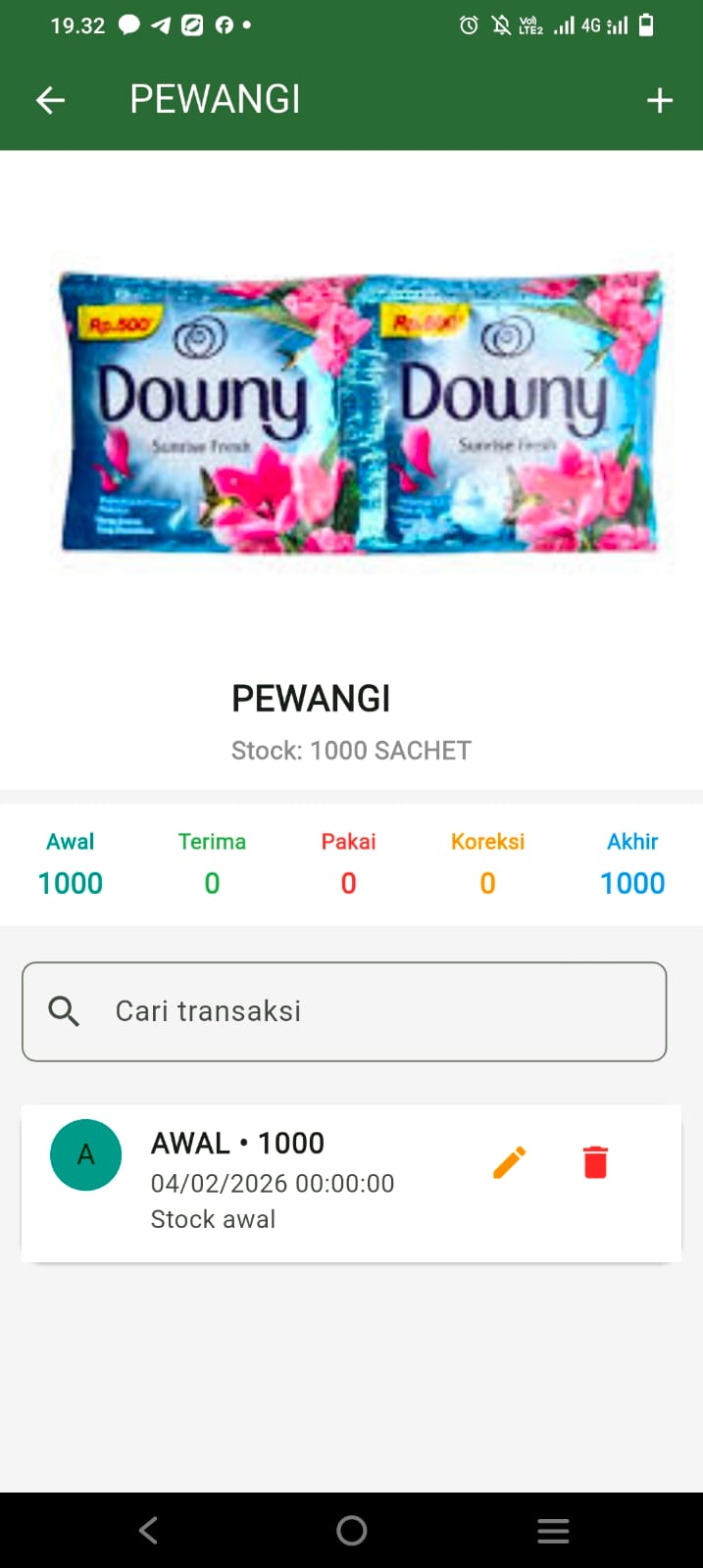
Task: Open recent apps from navigation bar
Action: point(553,1530)
